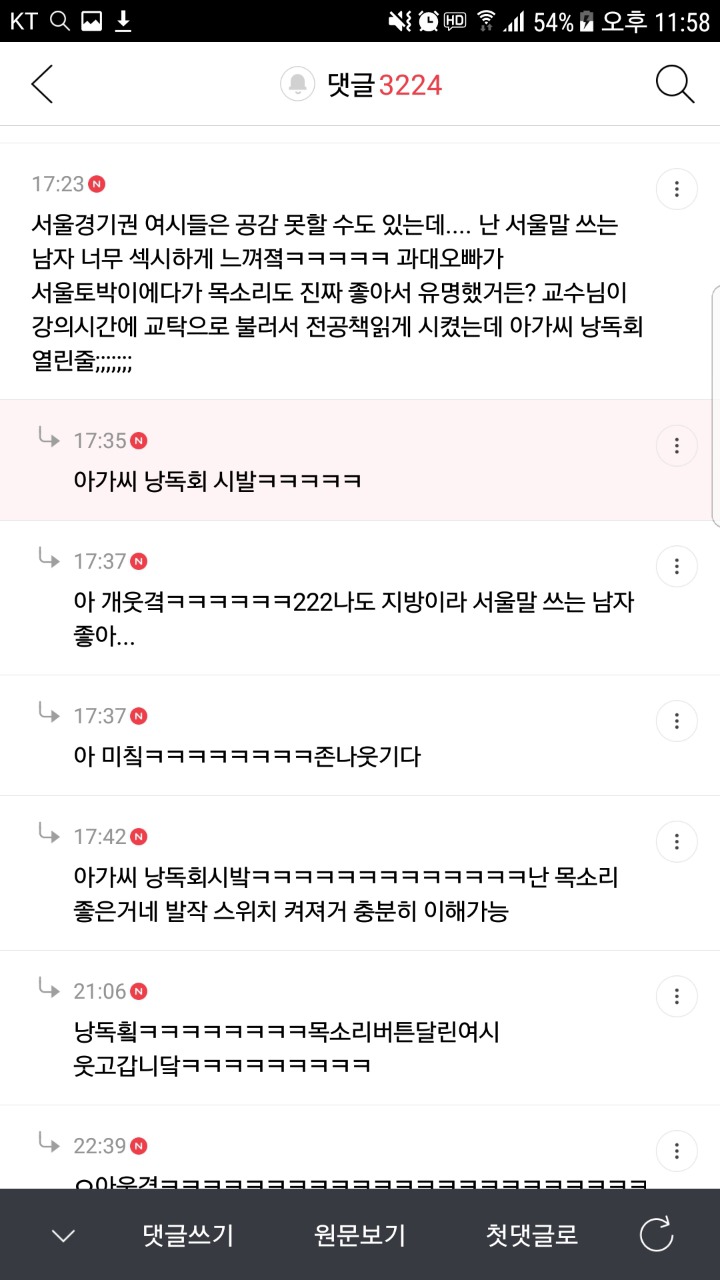Refresh the comments list
This screenshot has width=720, height=1280.
[x=657, y=1235]
